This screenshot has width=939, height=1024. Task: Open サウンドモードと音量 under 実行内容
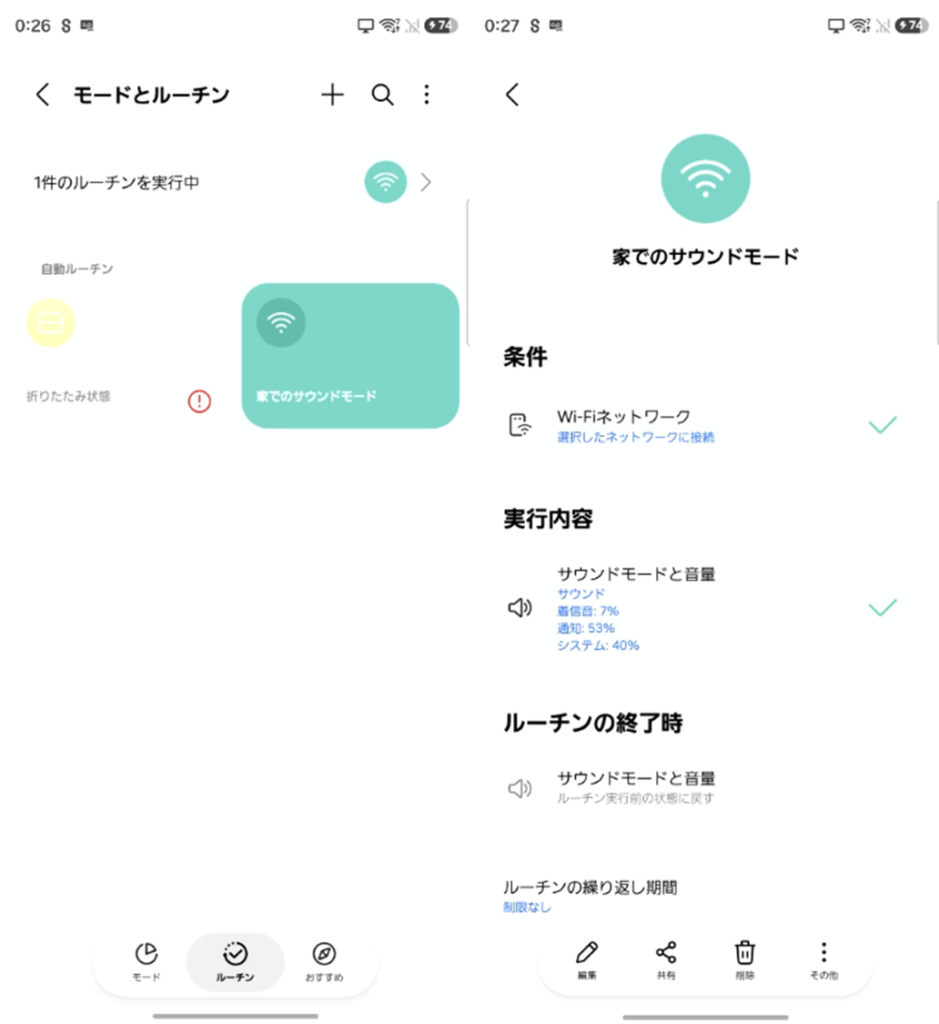[x=700, y=608]
